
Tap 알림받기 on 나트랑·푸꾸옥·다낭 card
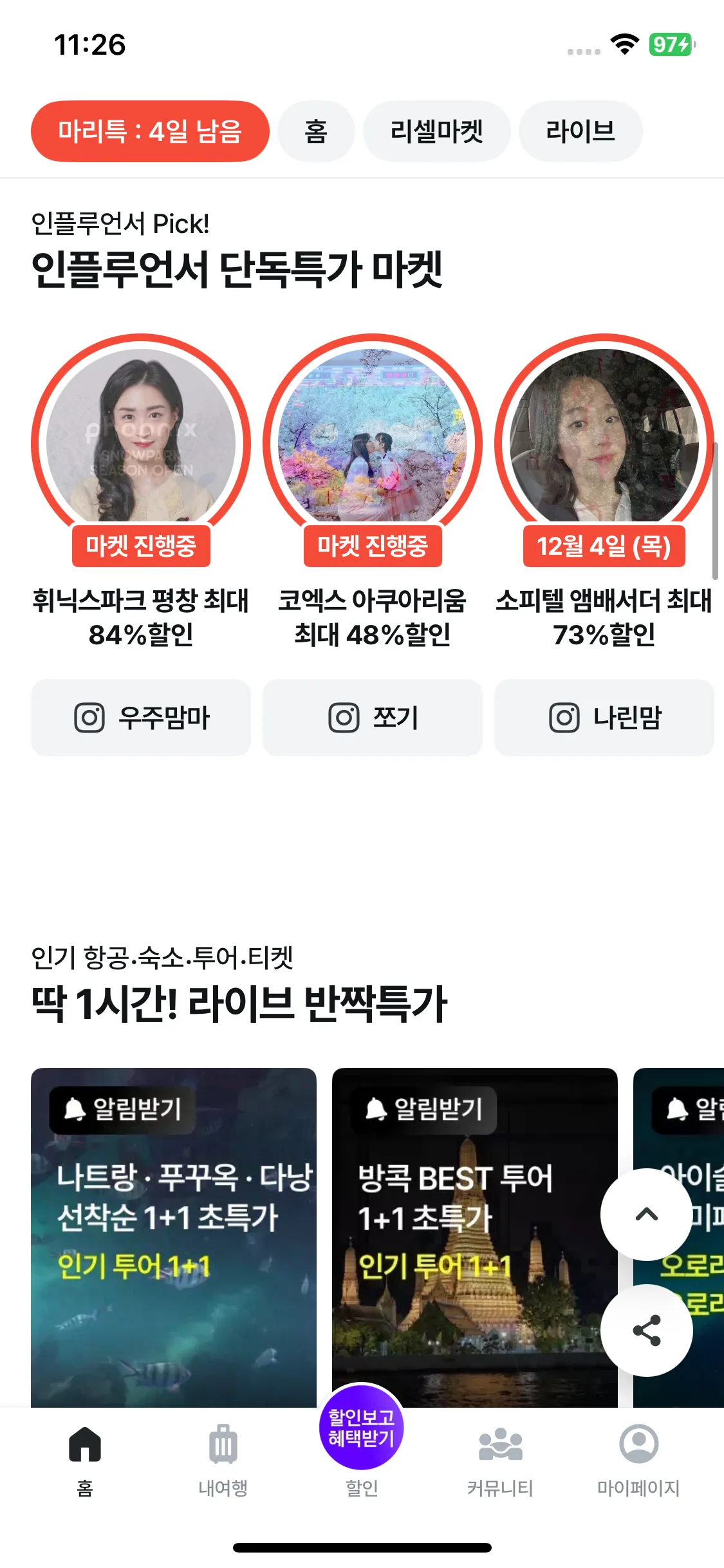pos(122,1109)
